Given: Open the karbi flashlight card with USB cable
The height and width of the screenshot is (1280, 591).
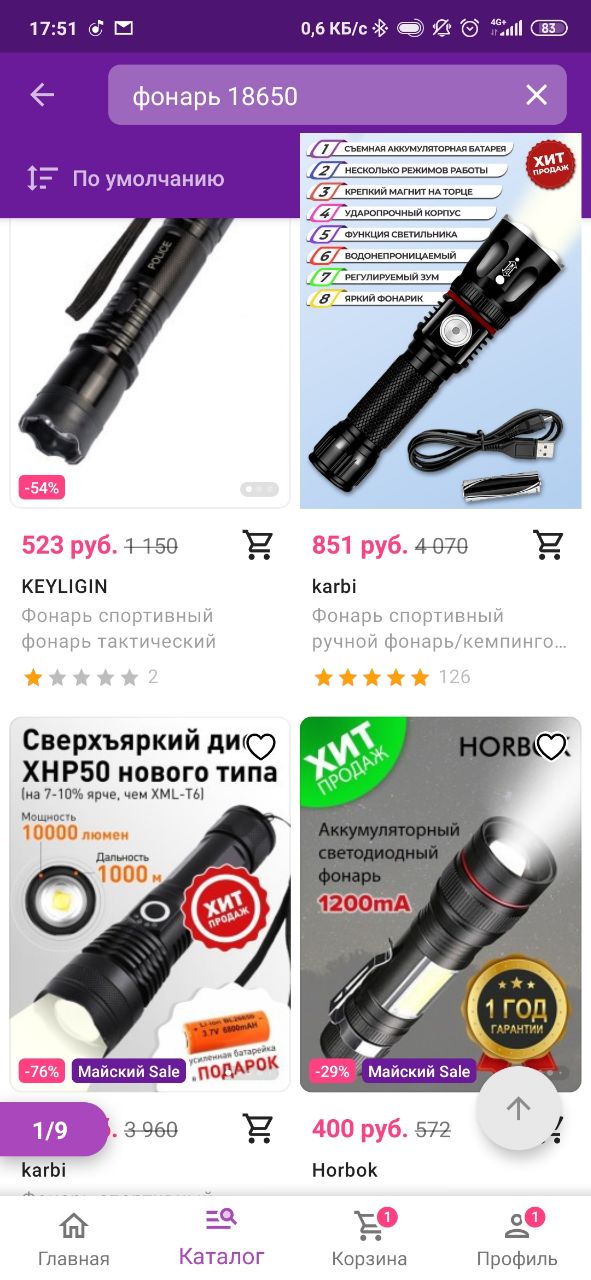Looking at the screenshot, I should [x=441, y=321].
